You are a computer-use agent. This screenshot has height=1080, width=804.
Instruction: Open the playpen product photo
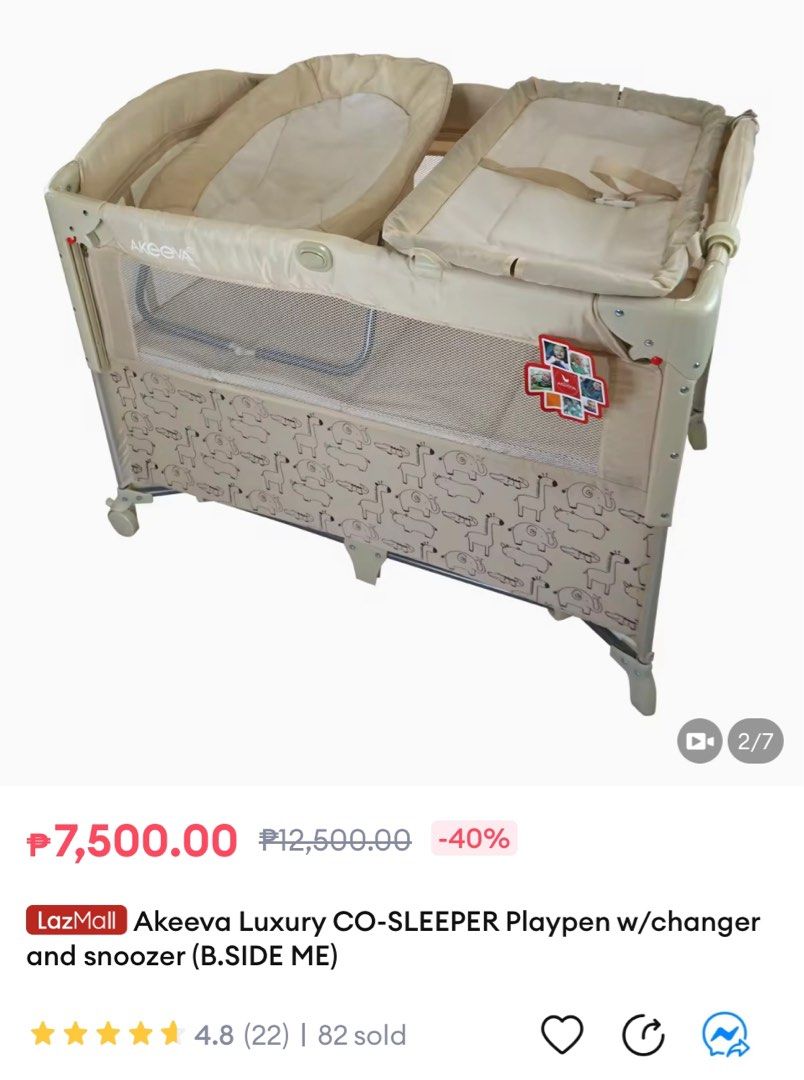[x=400, y=400]
